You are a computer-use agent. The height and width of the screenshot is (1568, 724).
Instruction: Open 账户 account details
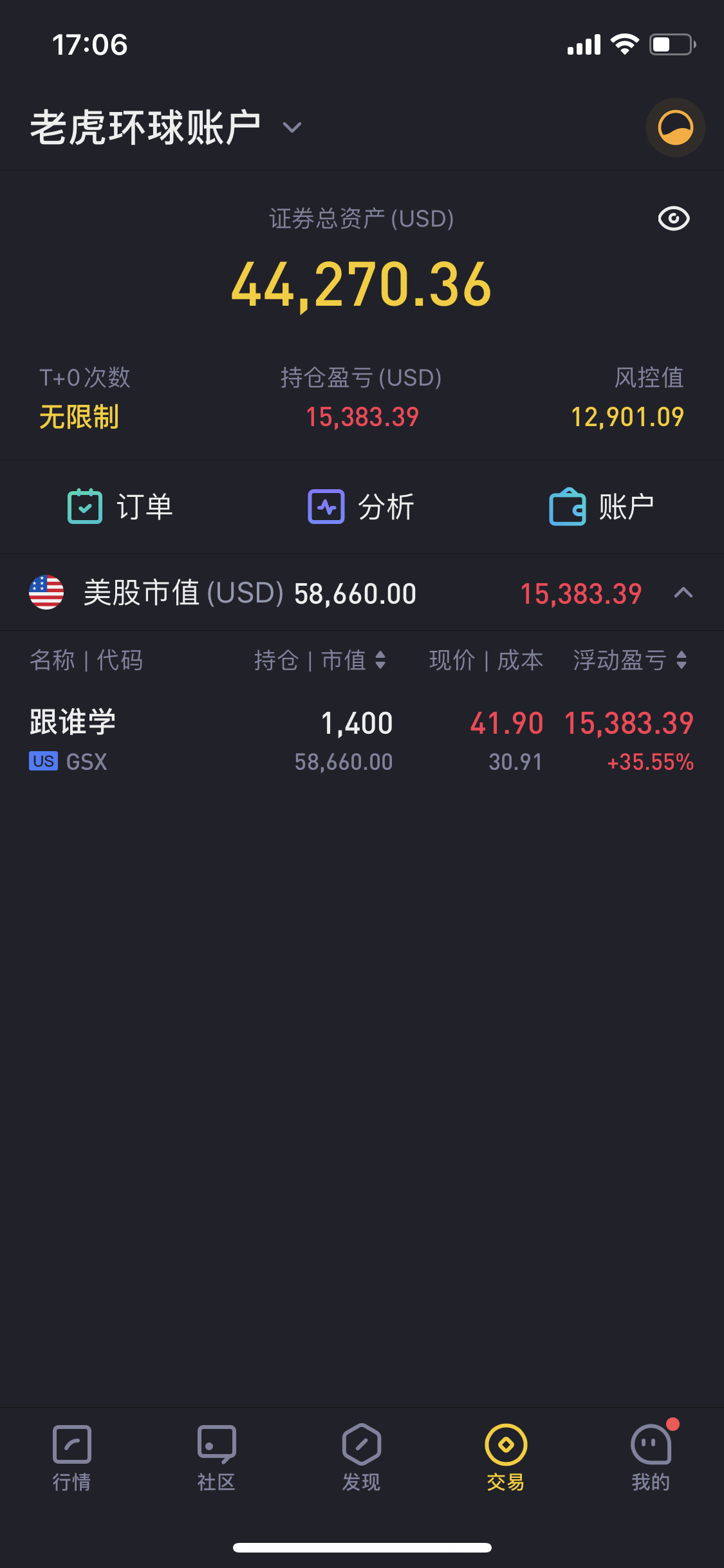tap(602, 507)
